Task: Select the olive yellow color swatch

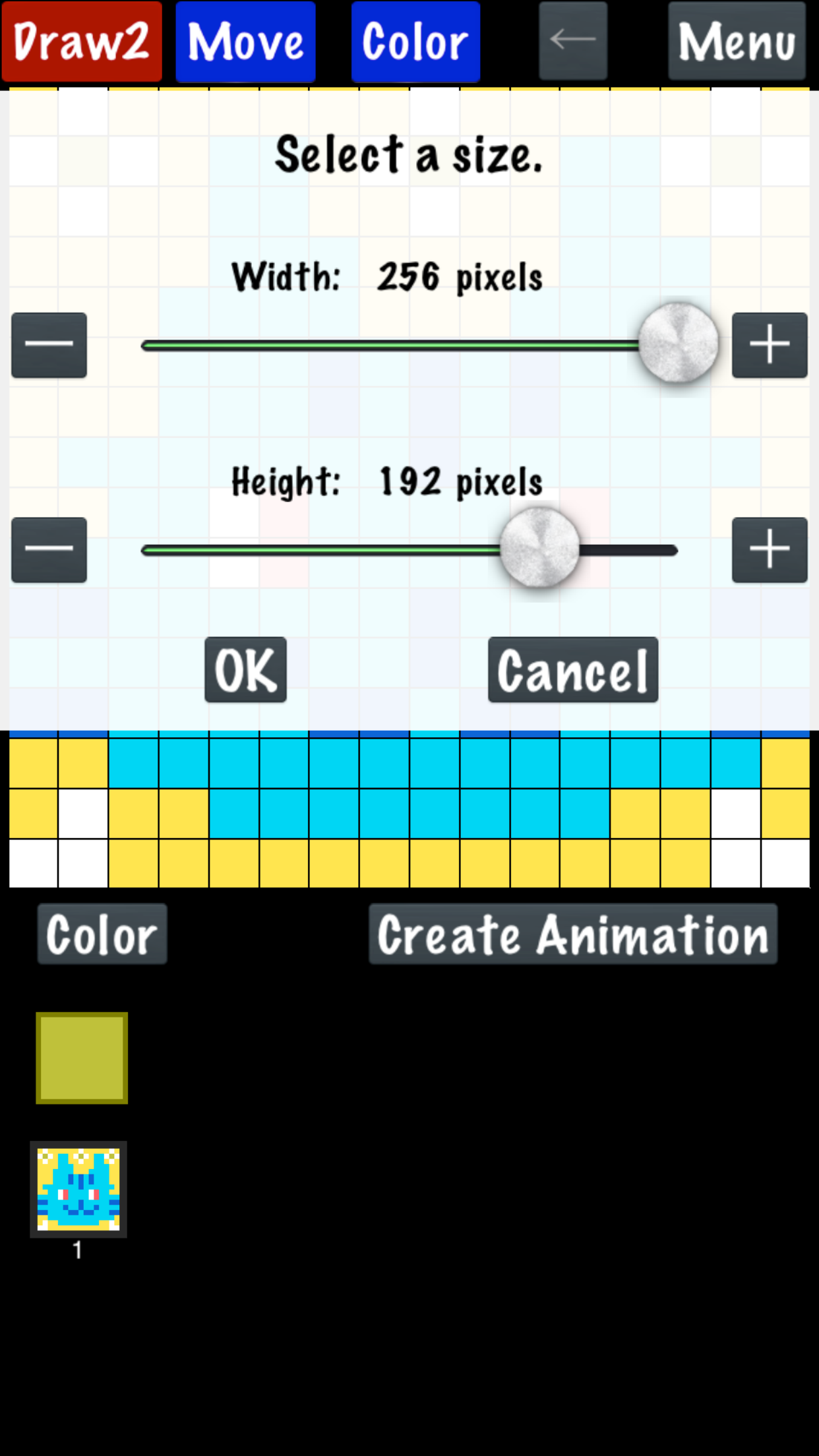Action: (82, 1058)
